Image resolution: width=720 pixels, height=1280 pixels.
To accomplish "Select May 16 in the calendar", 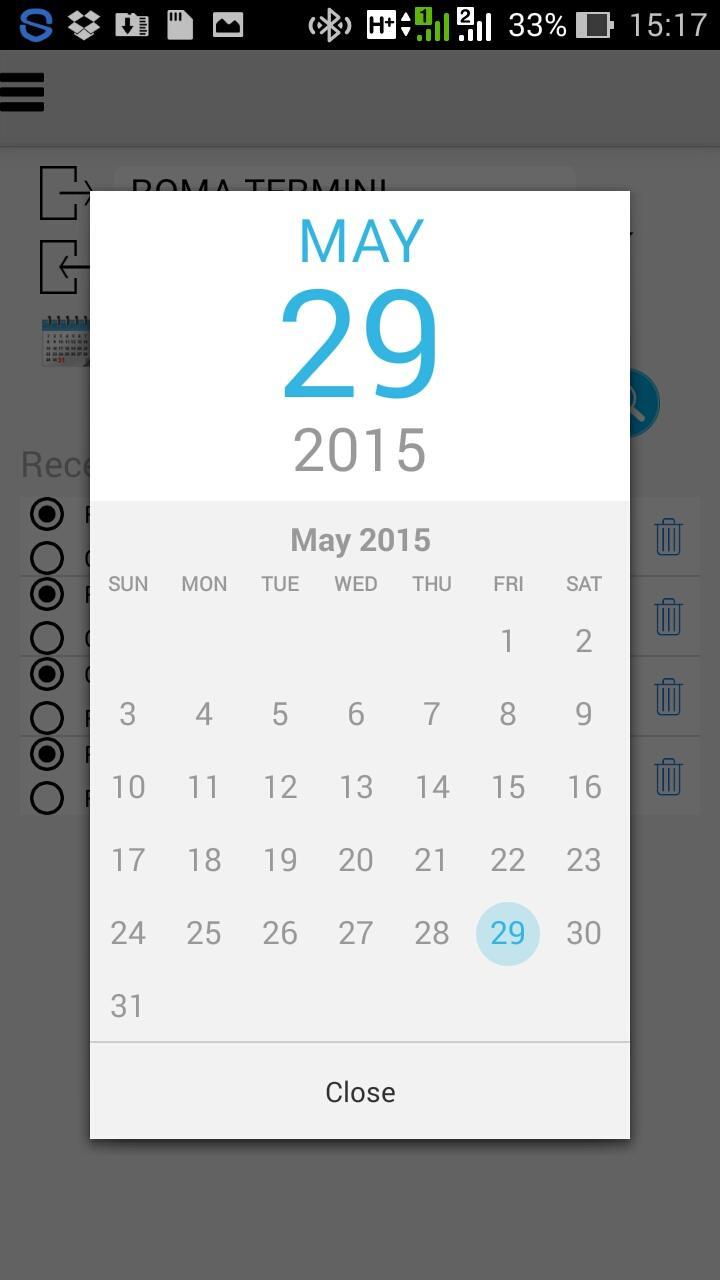I will [x=584, y=787].
